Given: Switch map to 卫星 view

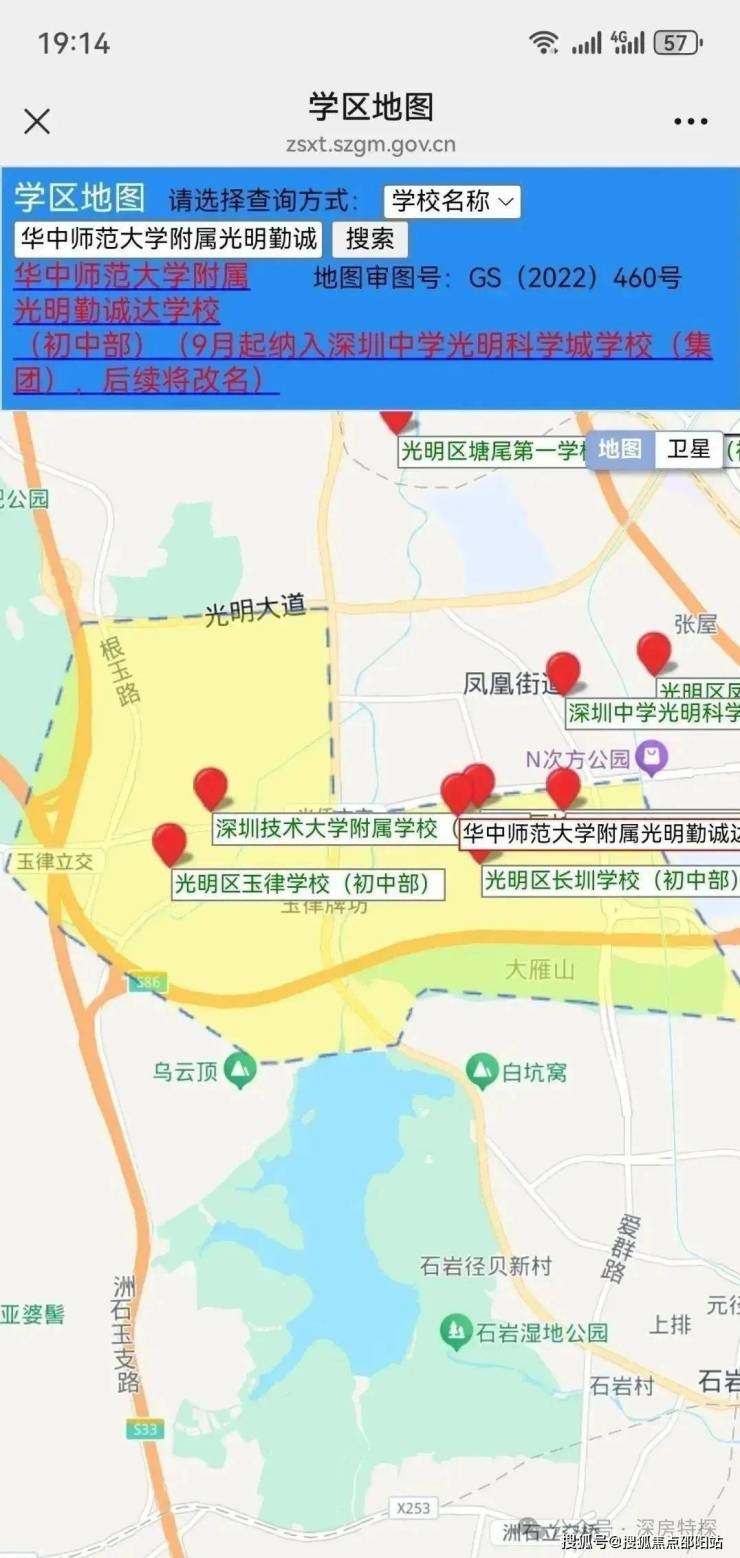Looking at the screenshot, I should [688, 449].
